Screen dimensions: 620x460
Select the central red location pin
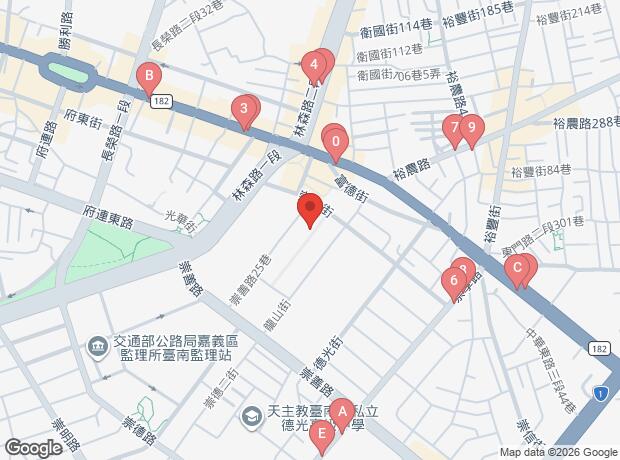310,210
